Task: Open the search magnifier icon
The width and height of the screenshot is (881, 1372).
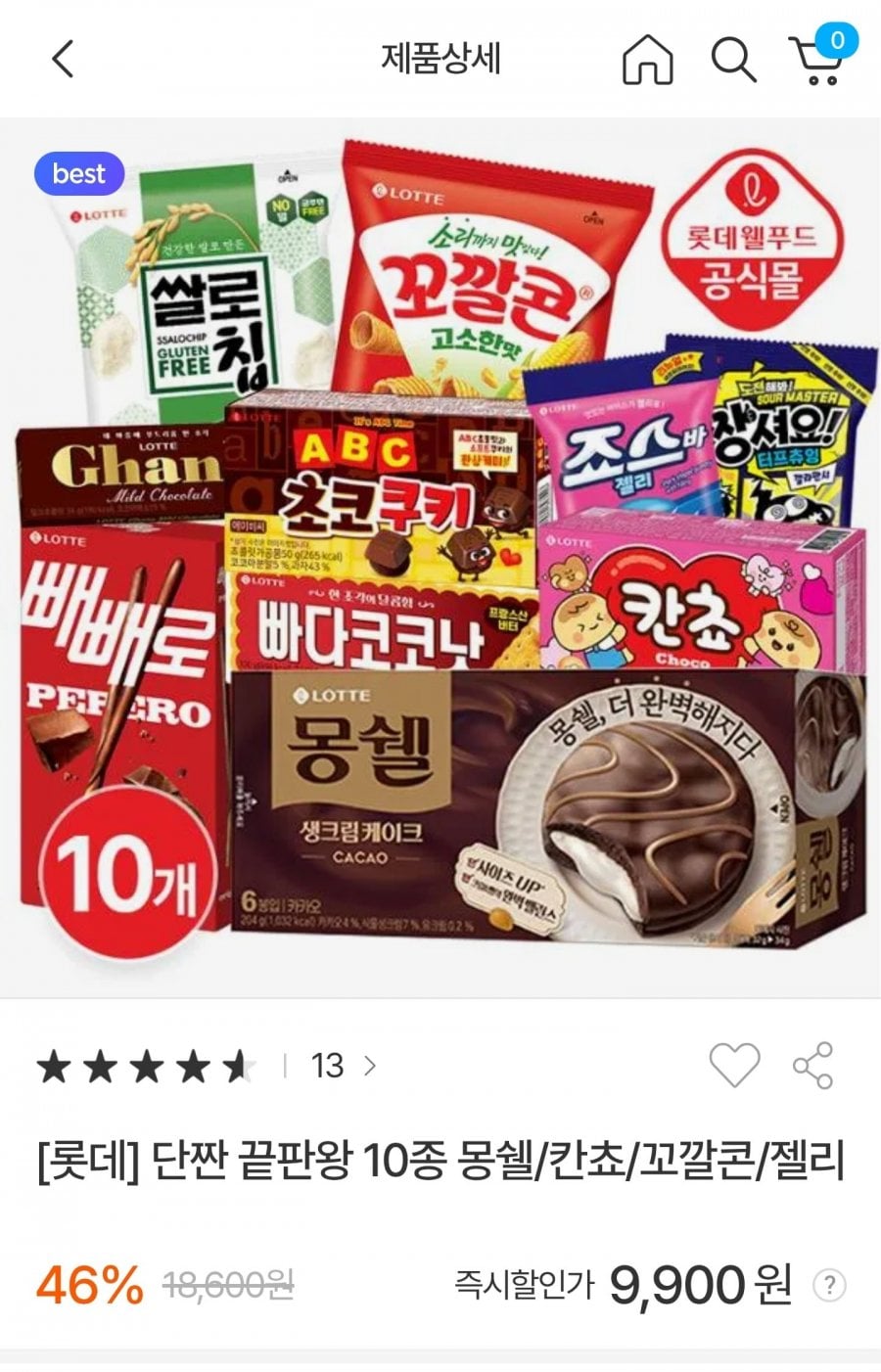Action: pyautogui.click(x=732, y=60)
